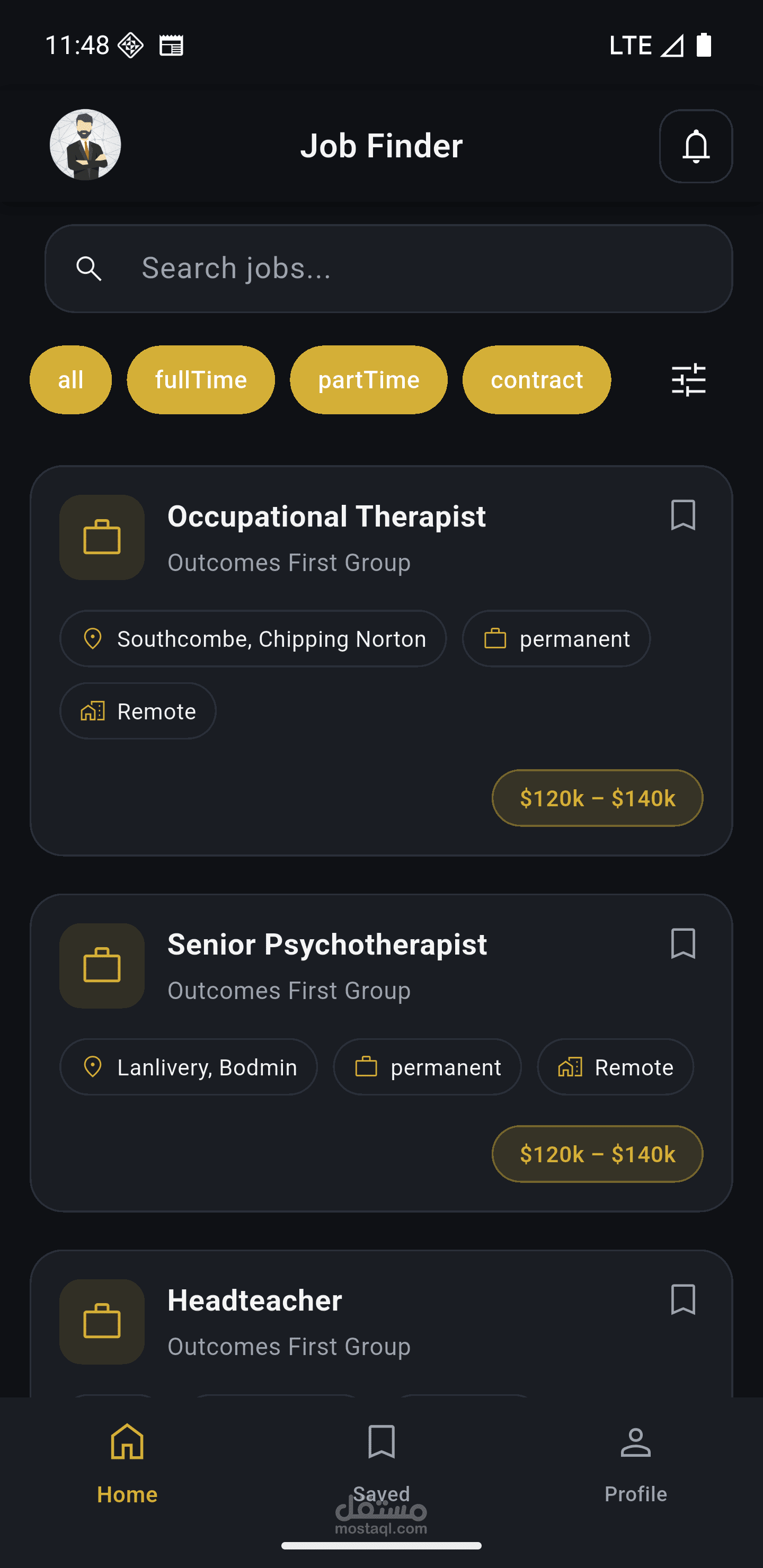Bookmark the Senior Psychotherapist job

[x=682, y=944]
